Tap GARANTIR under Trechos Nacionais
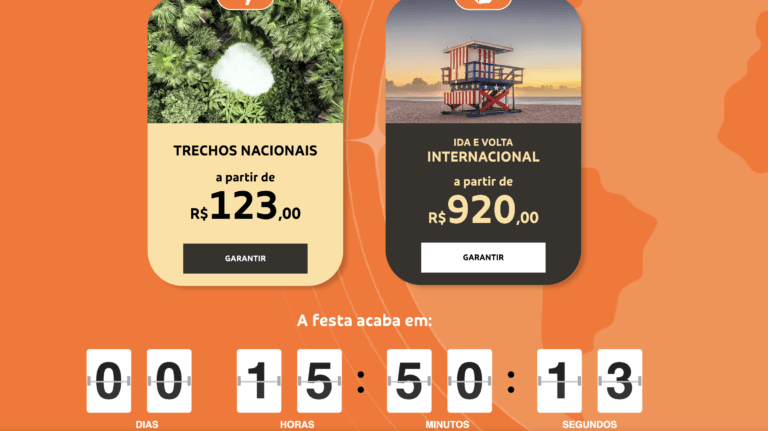The height and width of the screenshot is (431, 768). click(x=245, y=258)
